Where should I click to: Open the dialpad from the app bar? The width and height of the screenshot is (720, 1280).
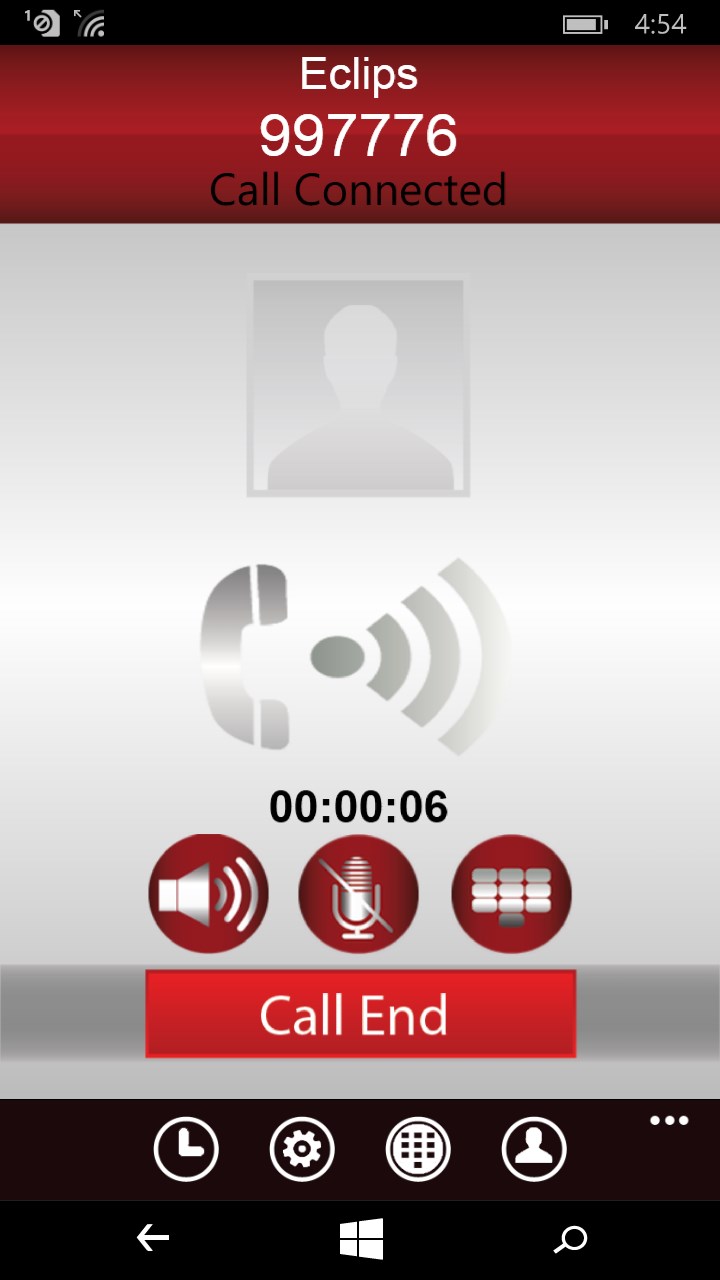418,1150
